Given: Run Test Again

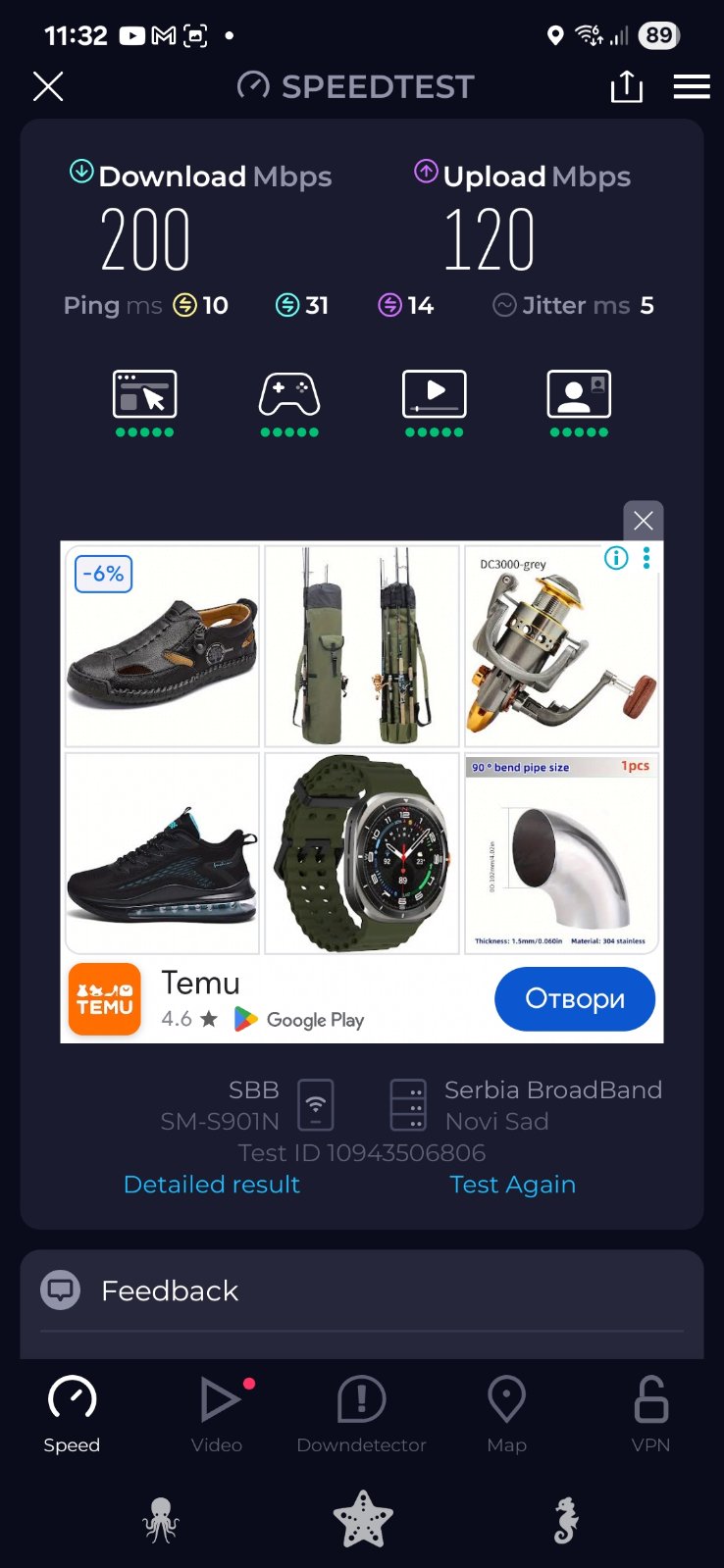Looking at the screenshot, I should [x=512, y=1185].
